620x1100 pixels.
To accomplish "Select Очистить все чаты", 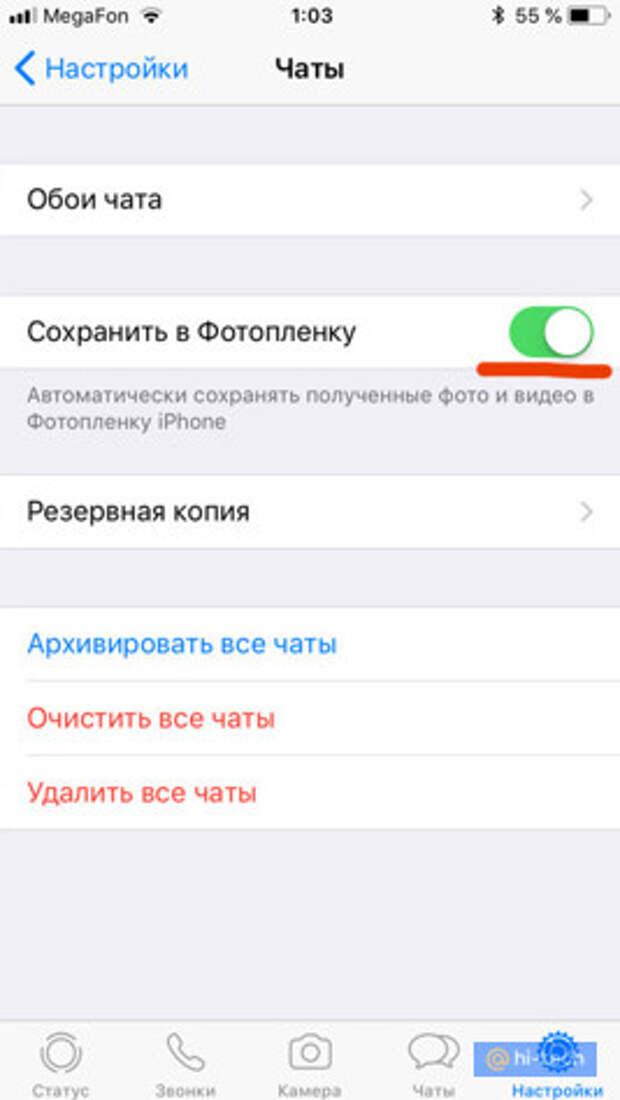I will click(x=151, y=718).
